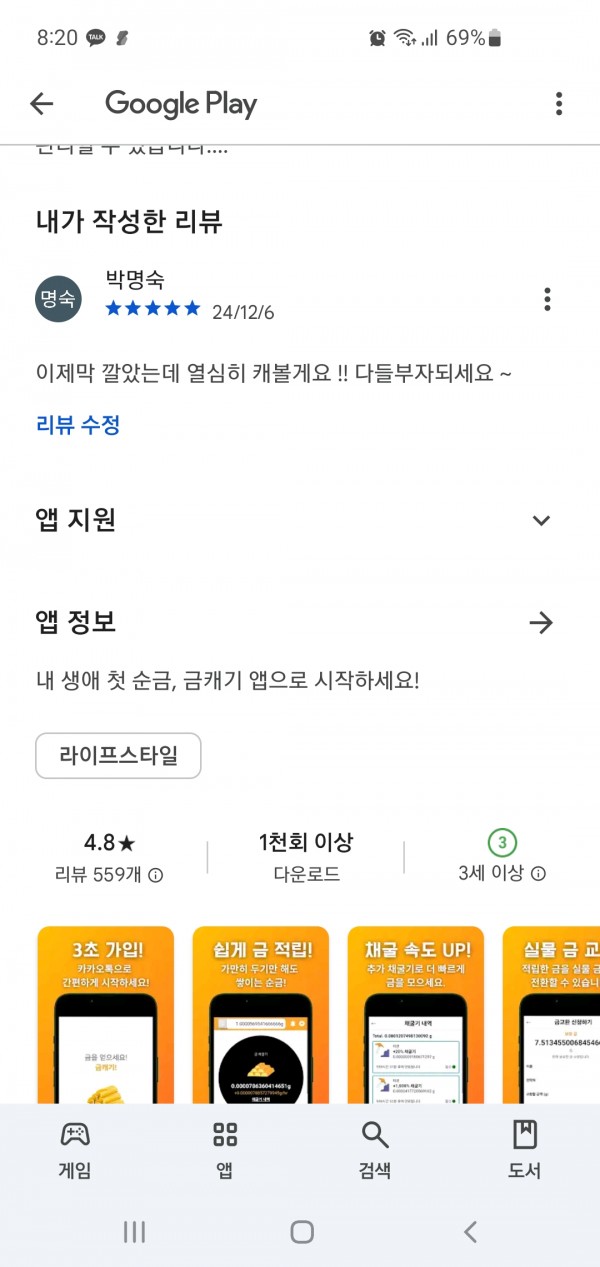Tap the system home button
The width and height of the screenshot is (600, 1267).
[x=302, y=1232]
